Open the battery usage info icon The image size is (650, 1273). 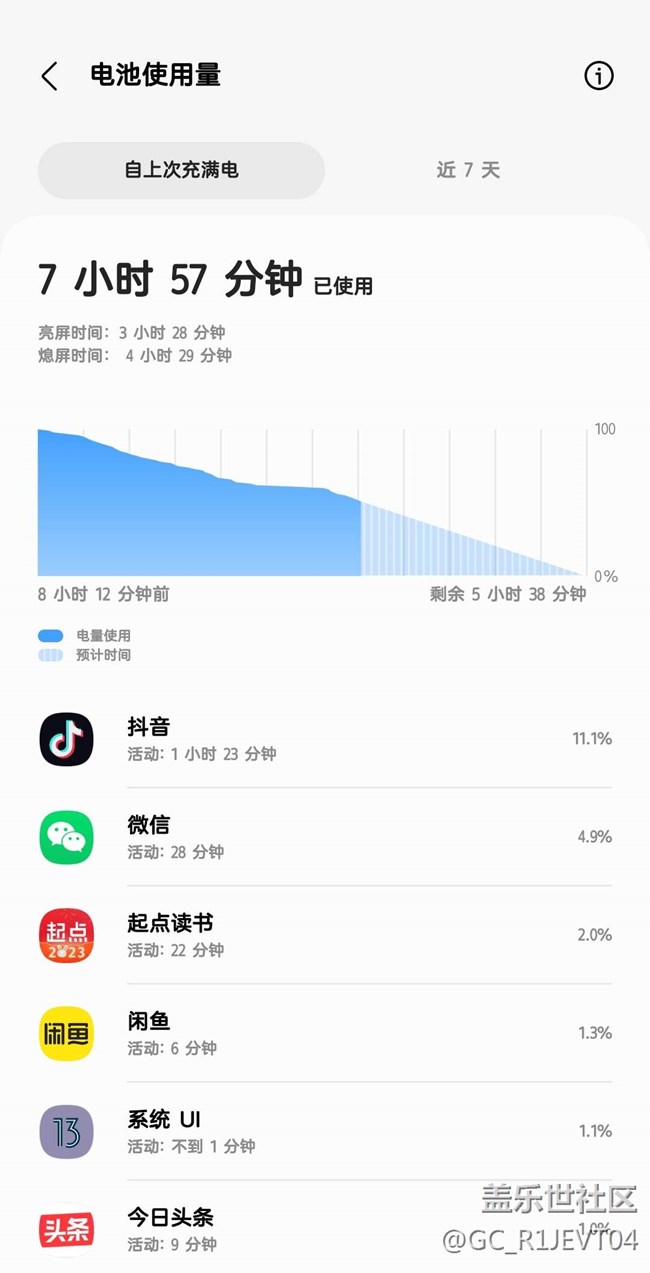point(598,76)
